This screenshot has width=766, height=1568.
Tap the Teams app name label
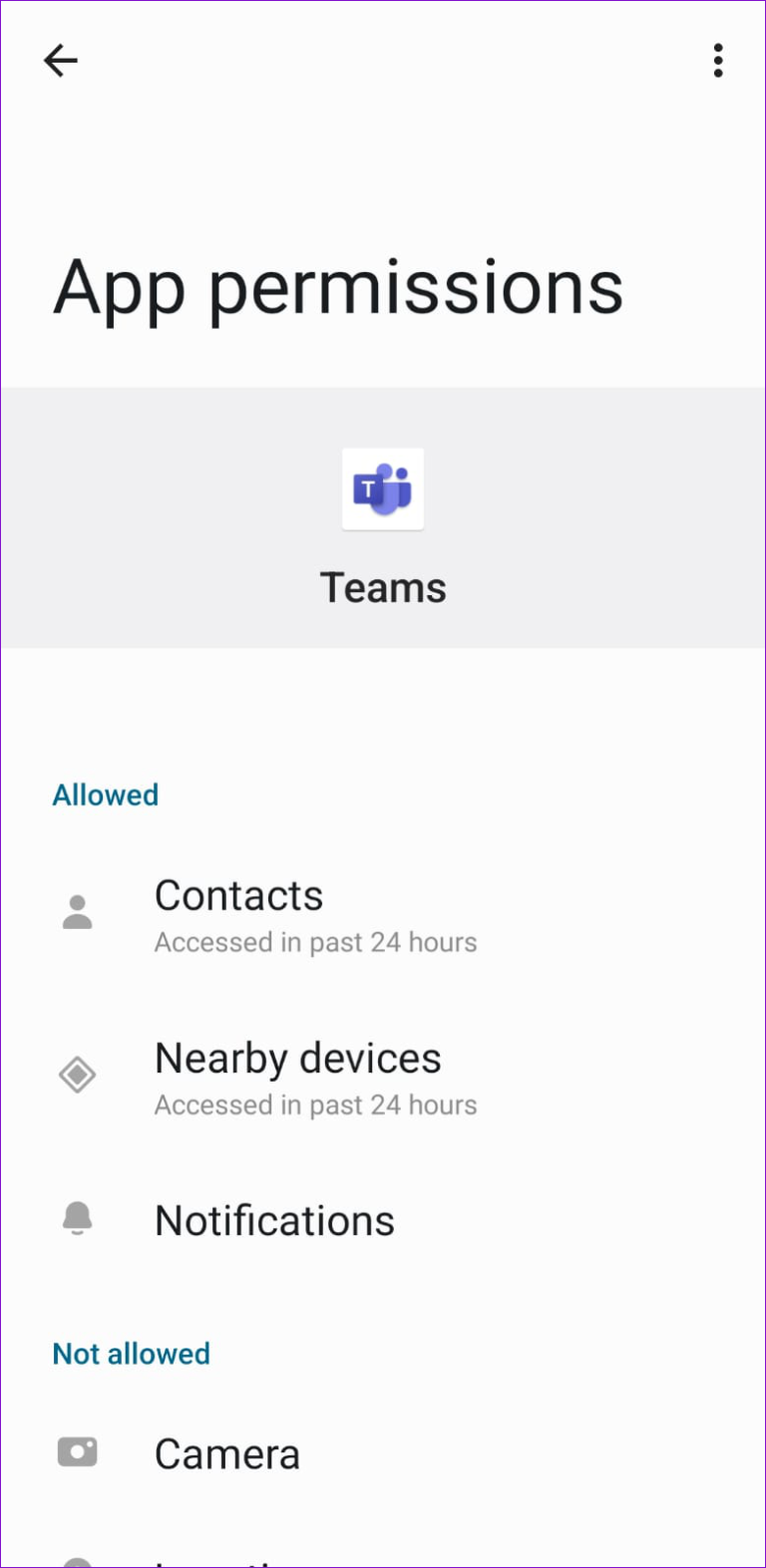383,587
